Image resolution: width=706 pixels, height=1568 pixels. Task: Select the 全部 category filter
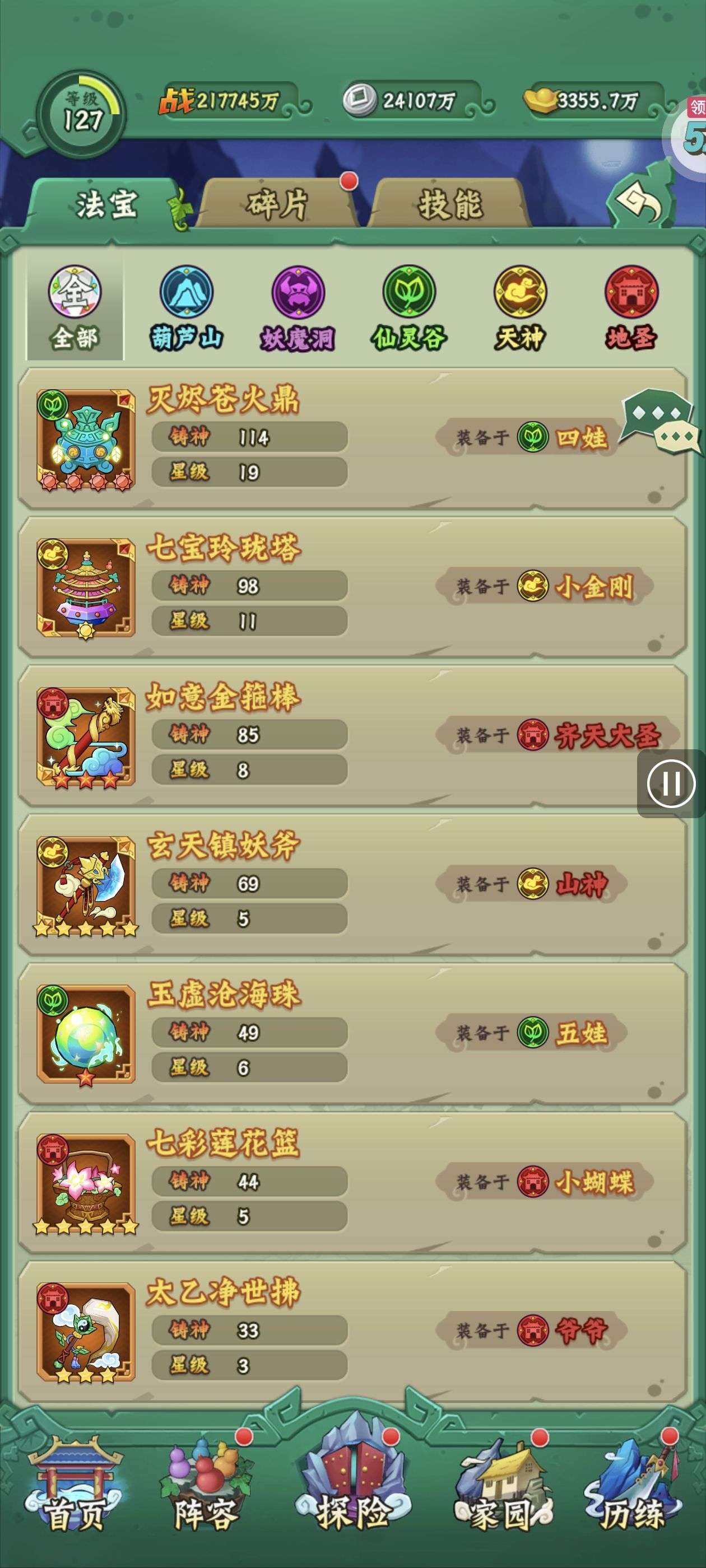coord(75,309)
